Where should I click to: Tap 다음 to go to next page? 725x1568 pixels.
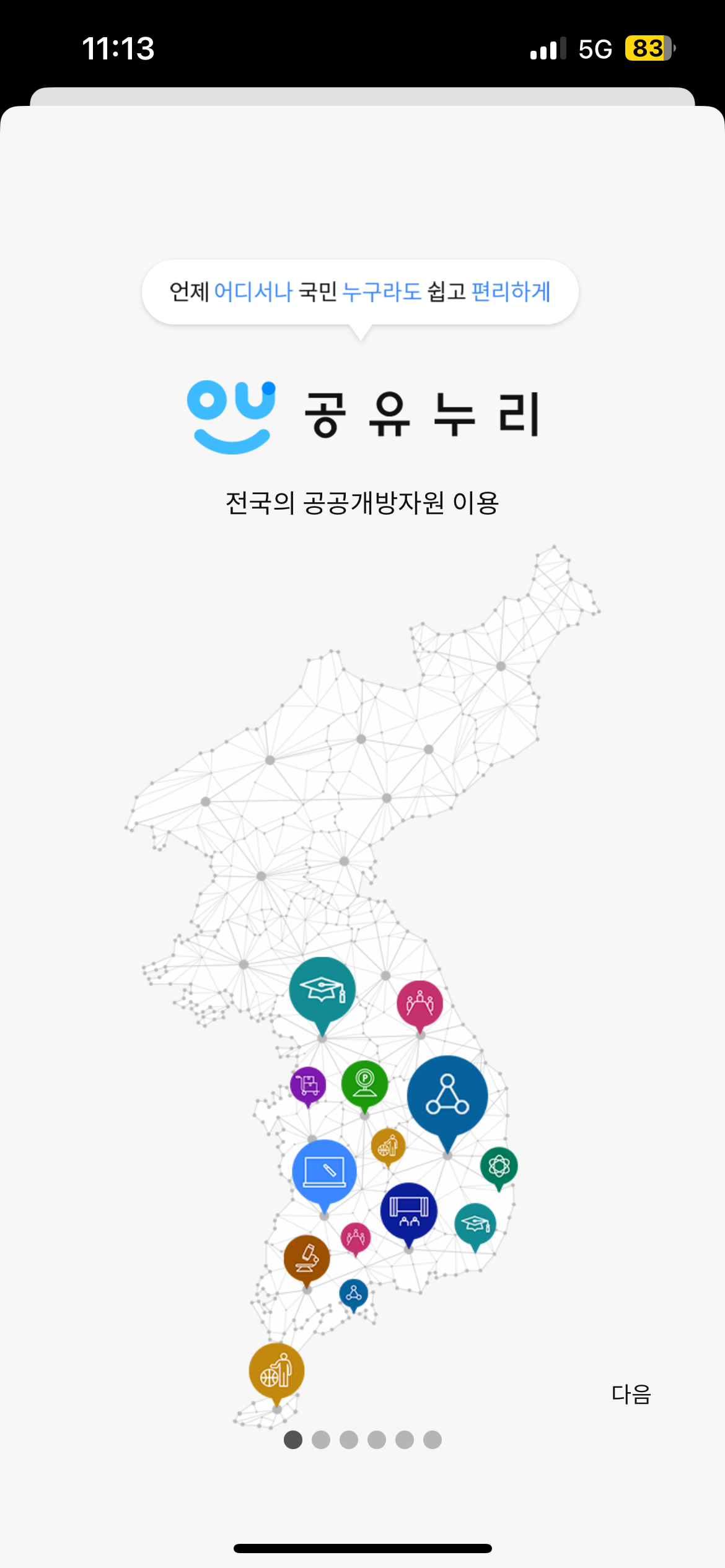631,1394
